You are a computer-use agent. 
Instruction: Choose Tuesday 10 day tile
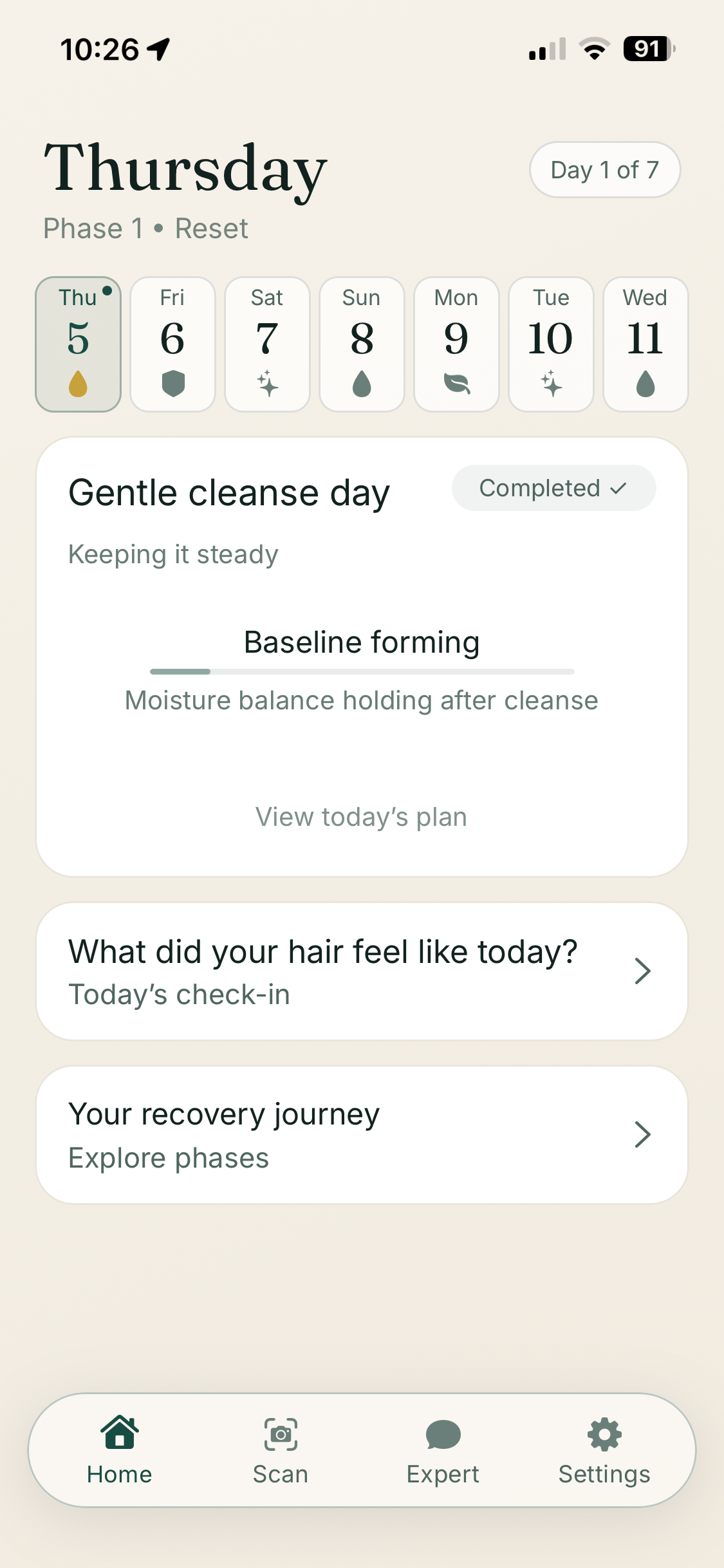[551, 344]
